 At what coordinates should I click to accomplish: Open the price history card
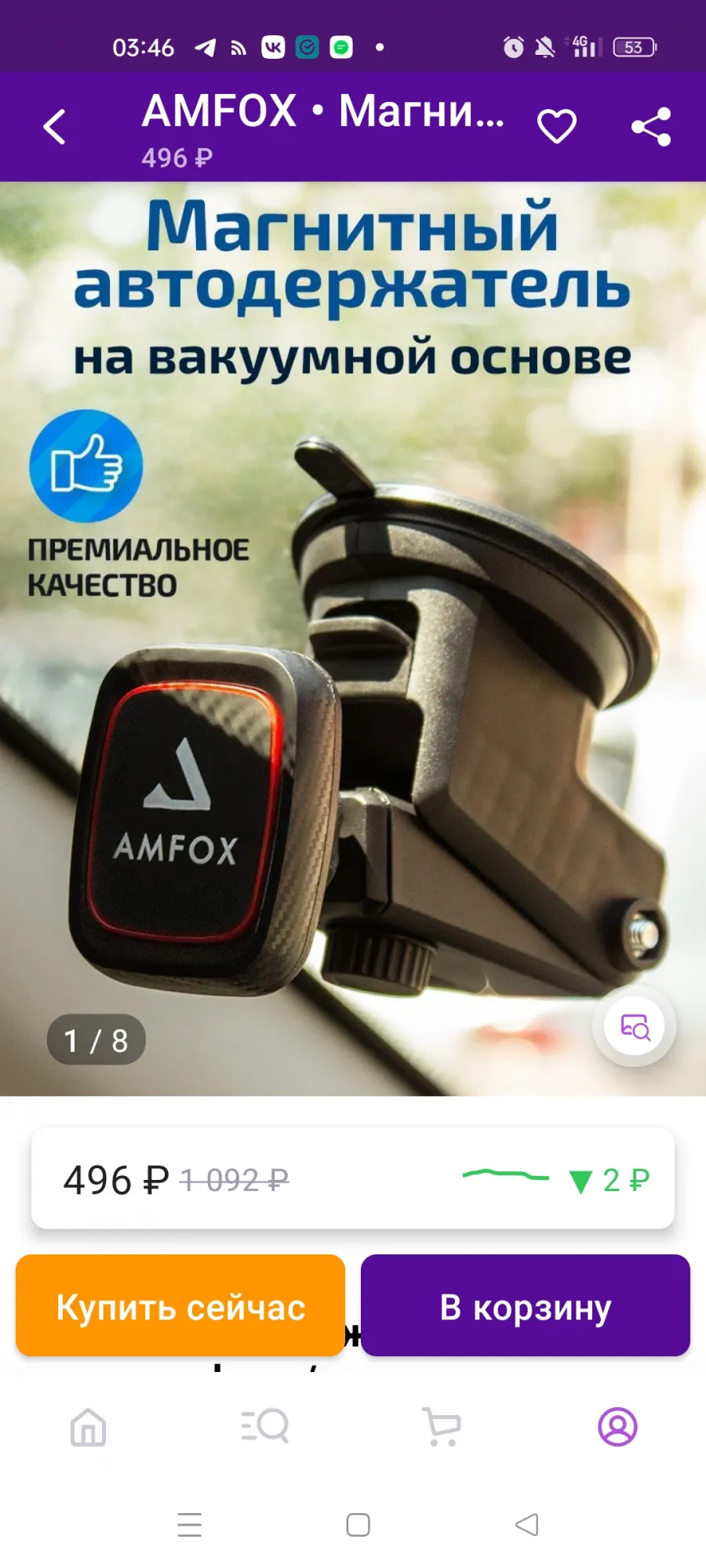coord(353,1179)
